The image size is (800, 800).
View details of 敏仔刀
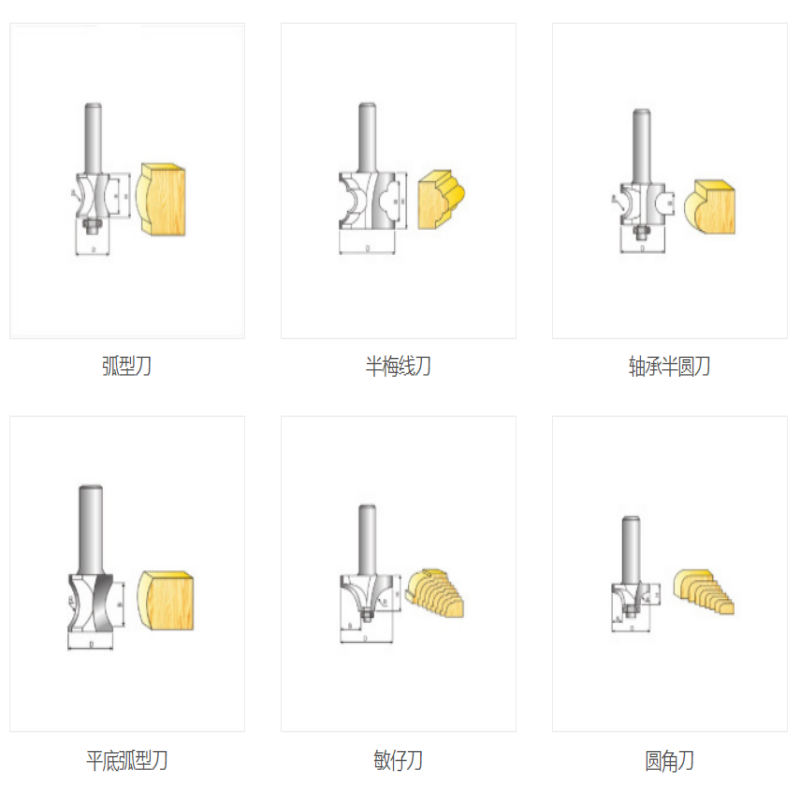point(398,573)
